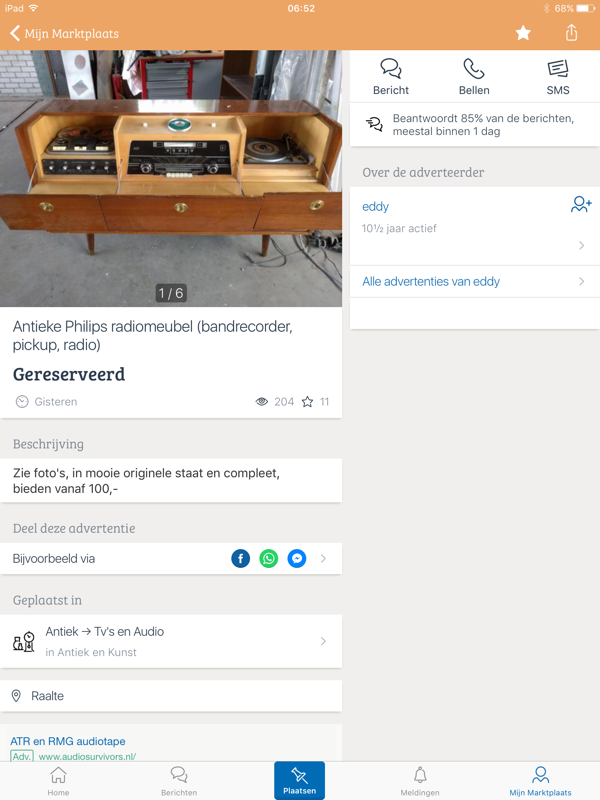Call the seller with Bellen

coord(474,77)
